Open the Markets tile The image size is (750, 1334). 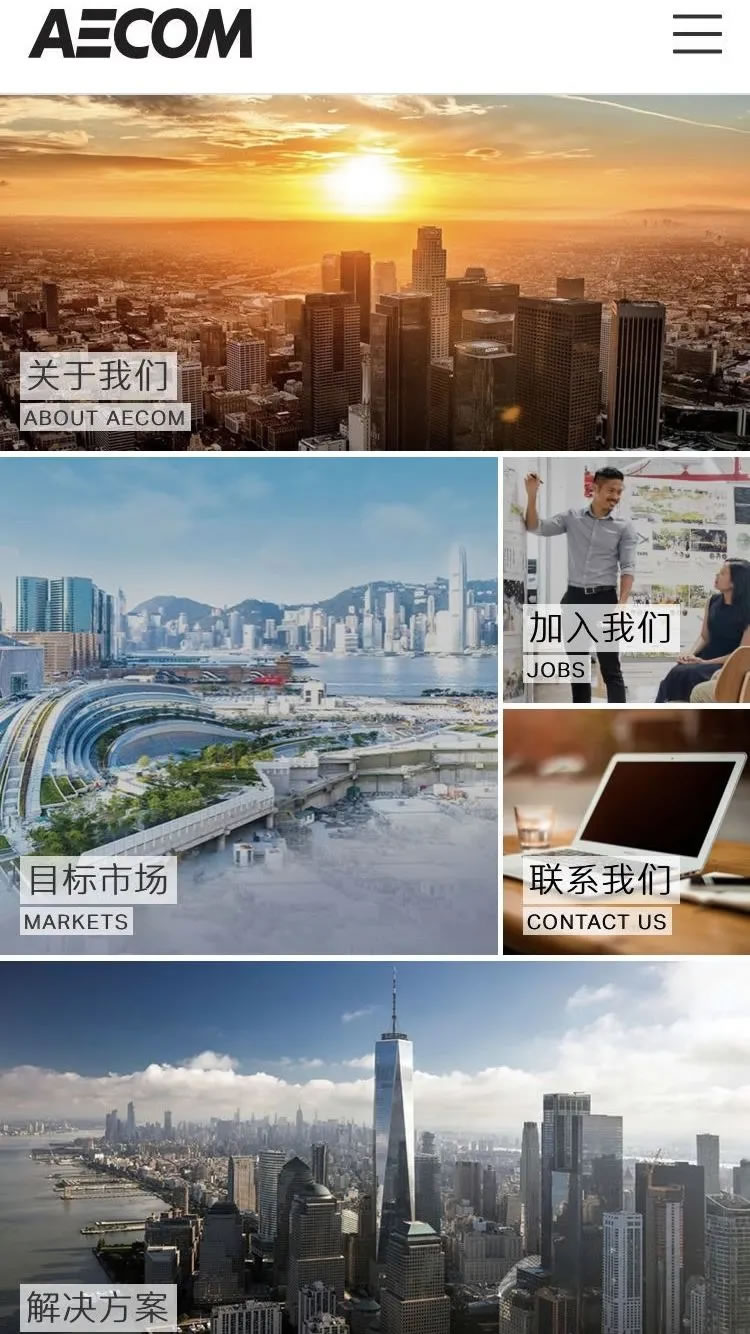[x=248, y=706]
